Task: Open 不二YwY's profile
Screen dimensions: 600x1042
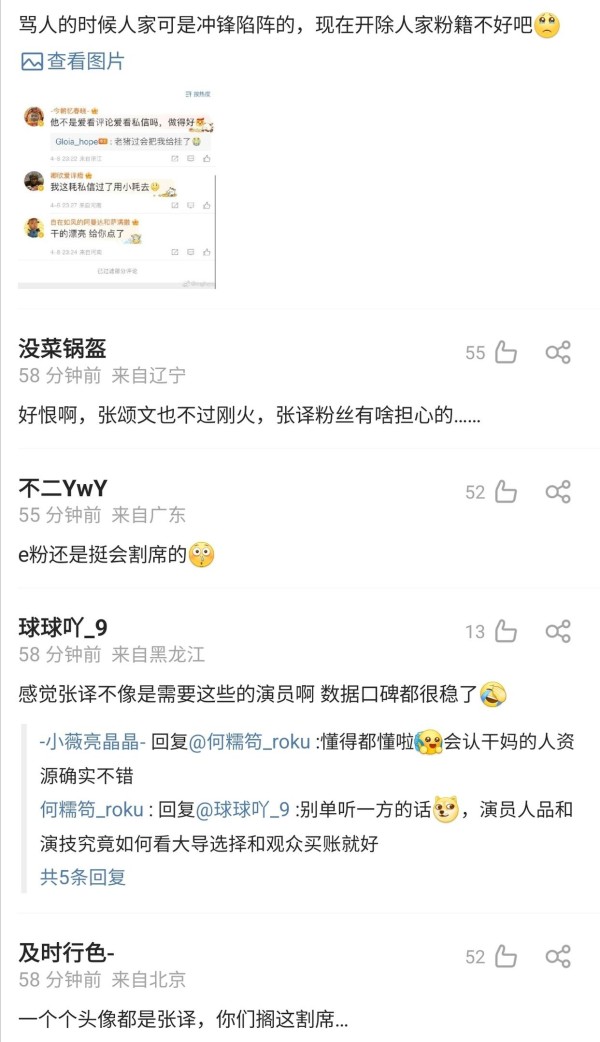Action: [x=63, y=488]
